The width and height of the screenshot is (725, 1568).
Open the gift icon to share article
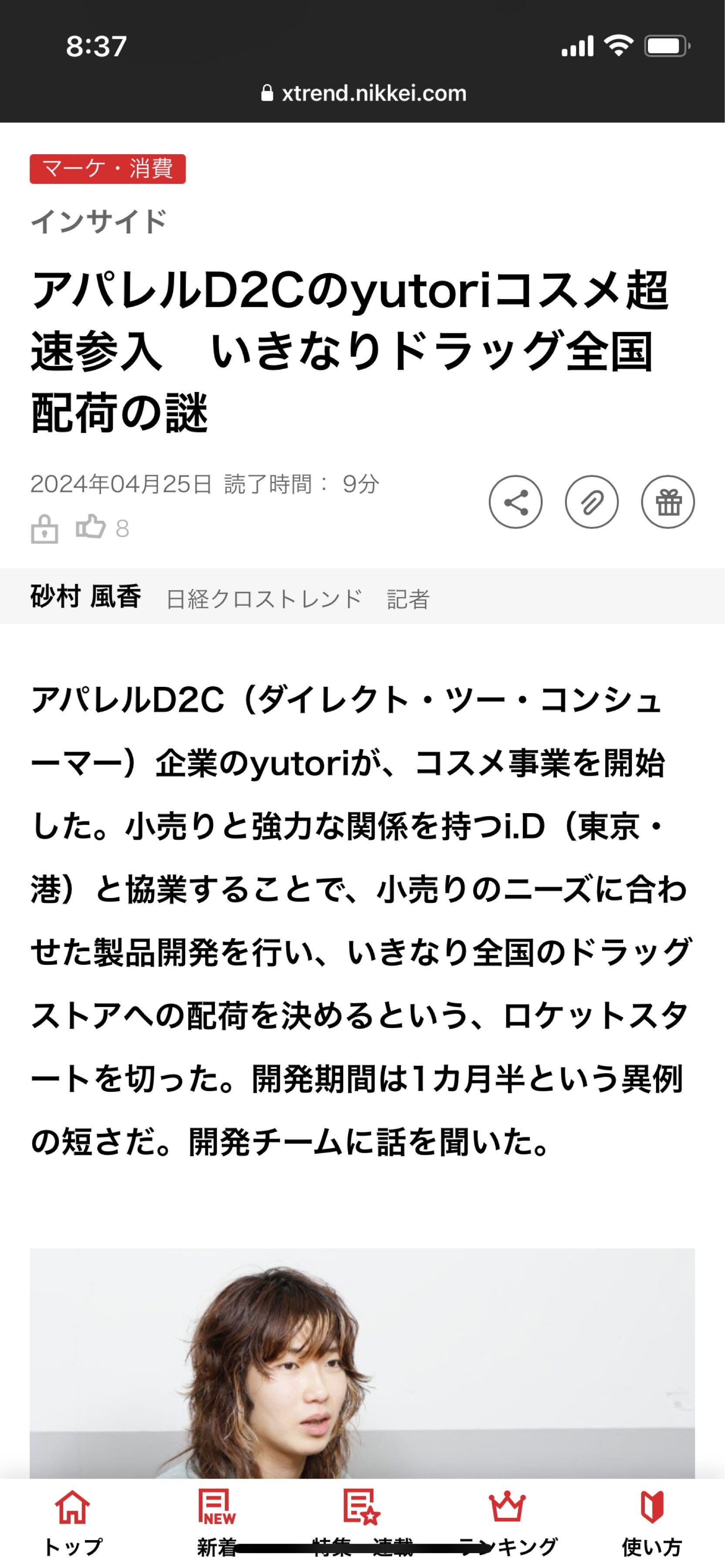(x=668, y=502)
